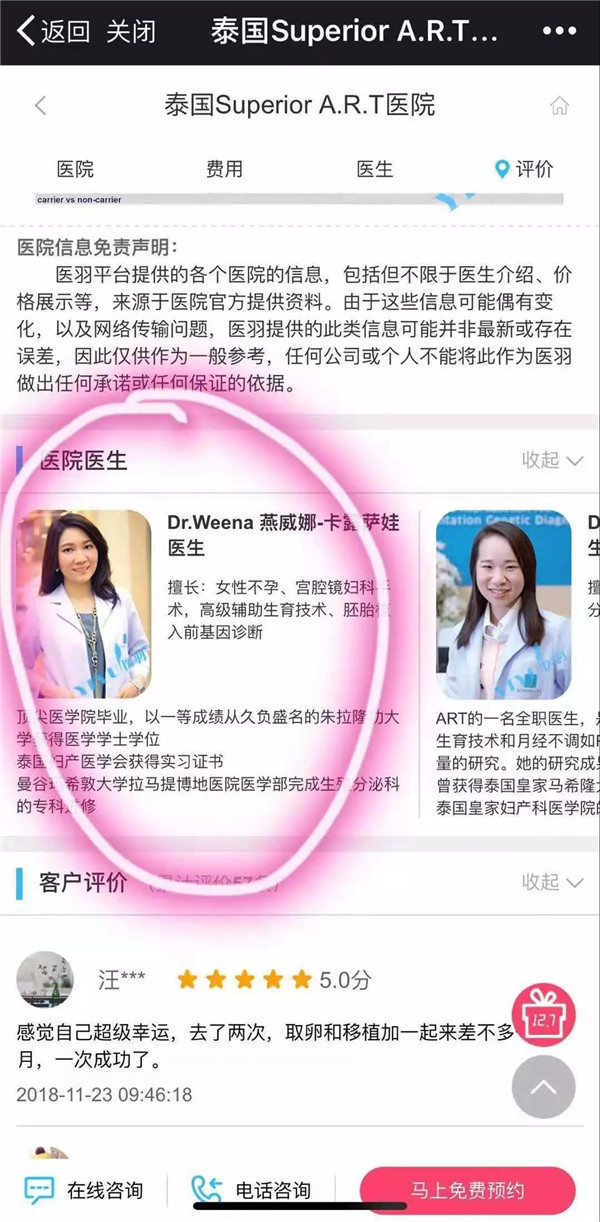
Task: Open the home icon beside hospital title
Action: click(560, 105)
